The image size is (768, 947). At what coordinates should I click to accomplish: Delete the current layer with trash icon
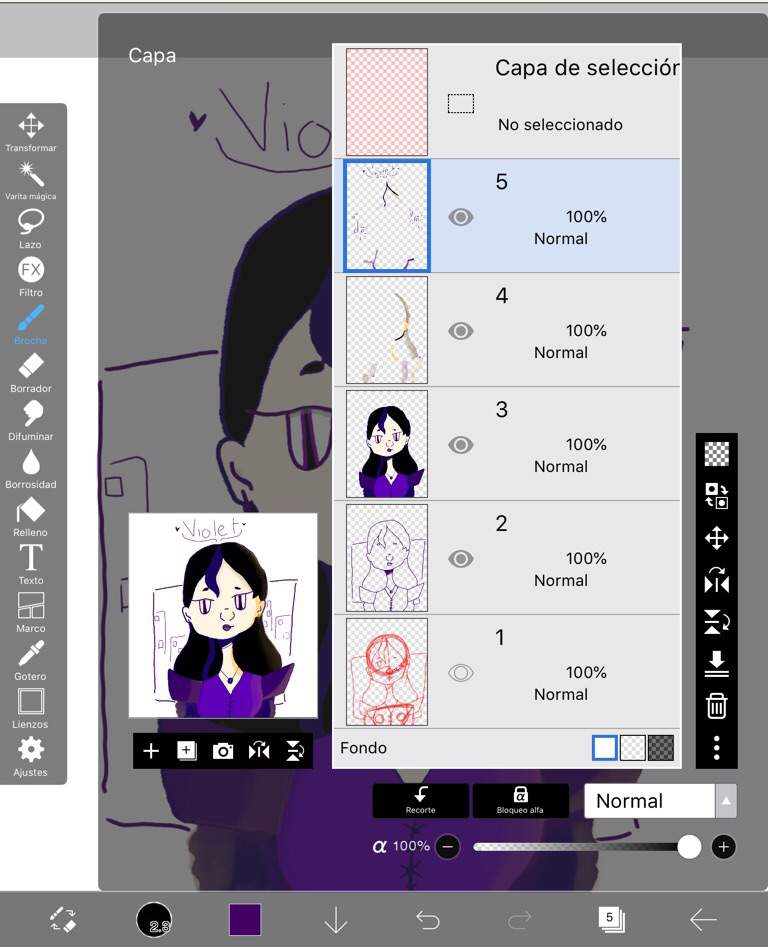point(716,706)
